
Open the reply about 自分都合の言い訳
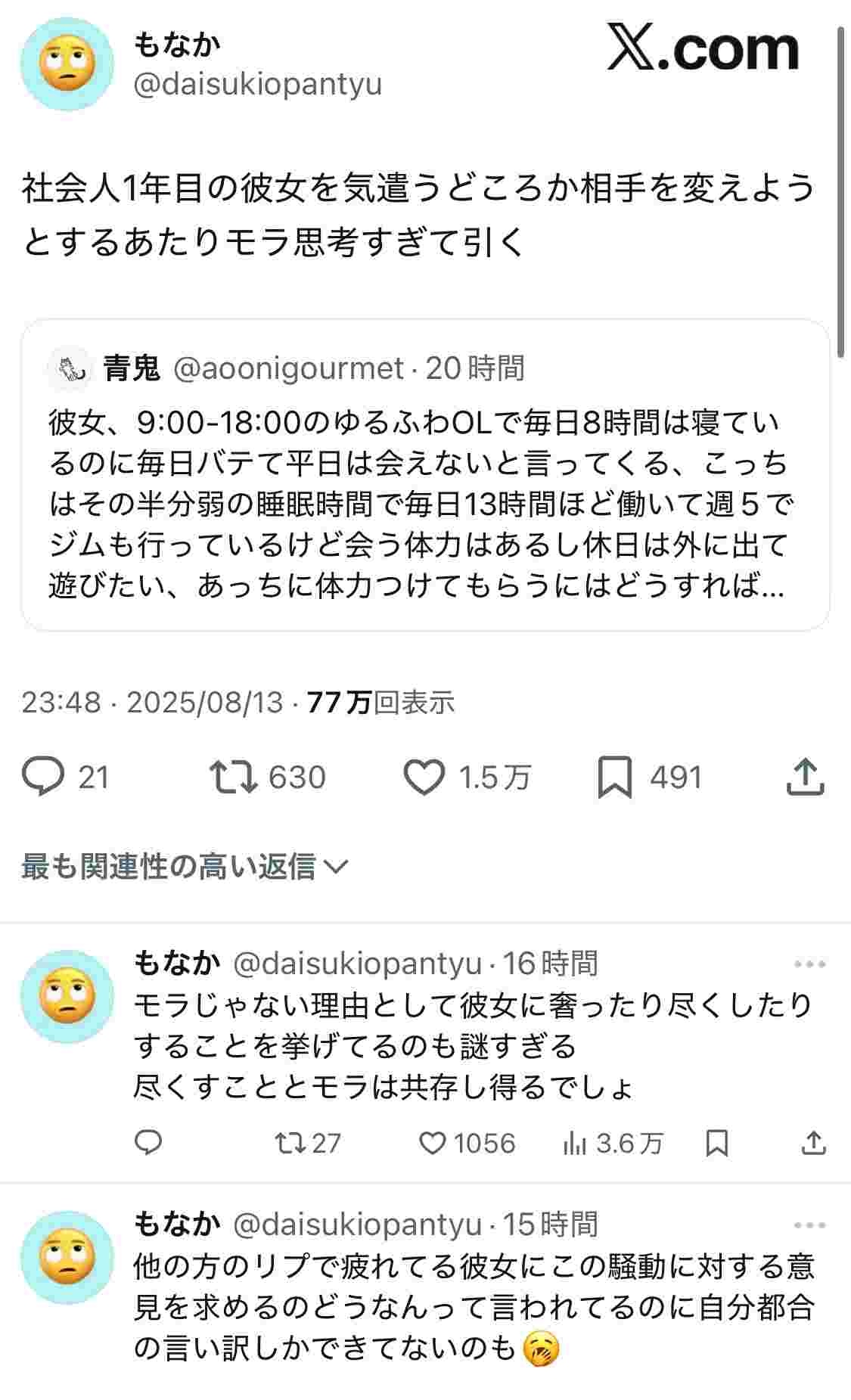(x=473, y=1307)
